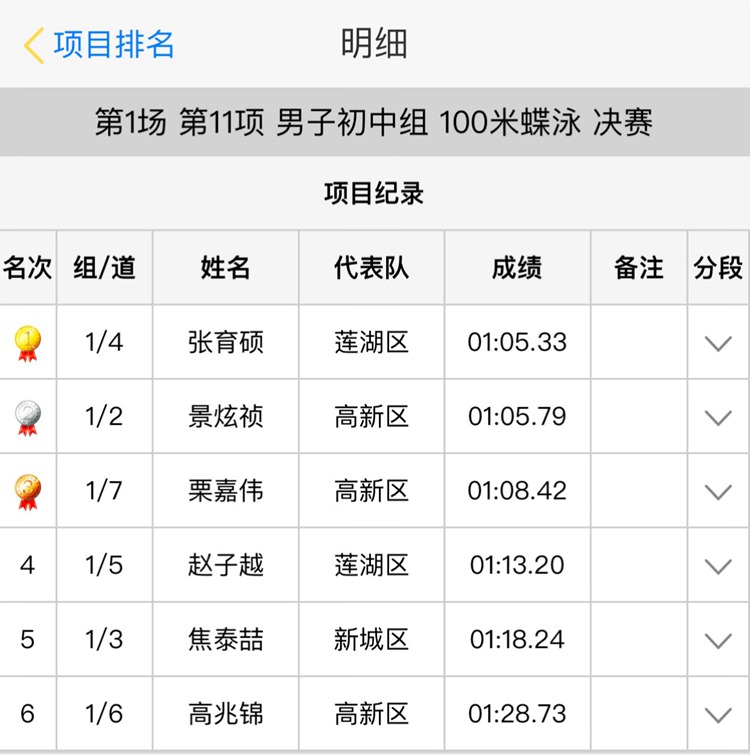Image resolution: width=750 pixels, height=755 pixels.
Task: Open 焦泰喆 split chevron
Action: pyautogui.click(x=718, y=640)
